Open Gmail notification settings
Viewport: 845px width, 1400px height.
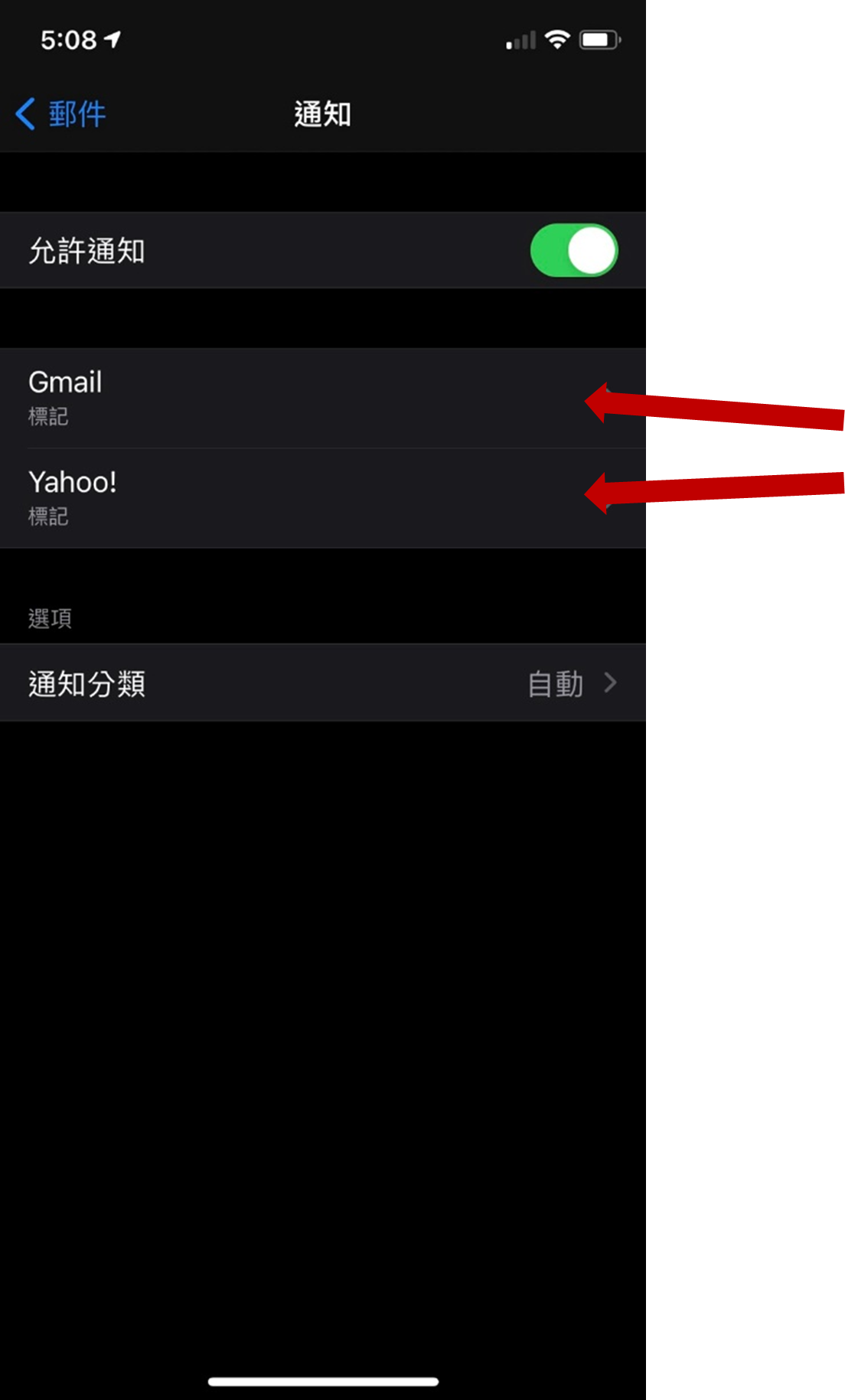pos(323,399)
